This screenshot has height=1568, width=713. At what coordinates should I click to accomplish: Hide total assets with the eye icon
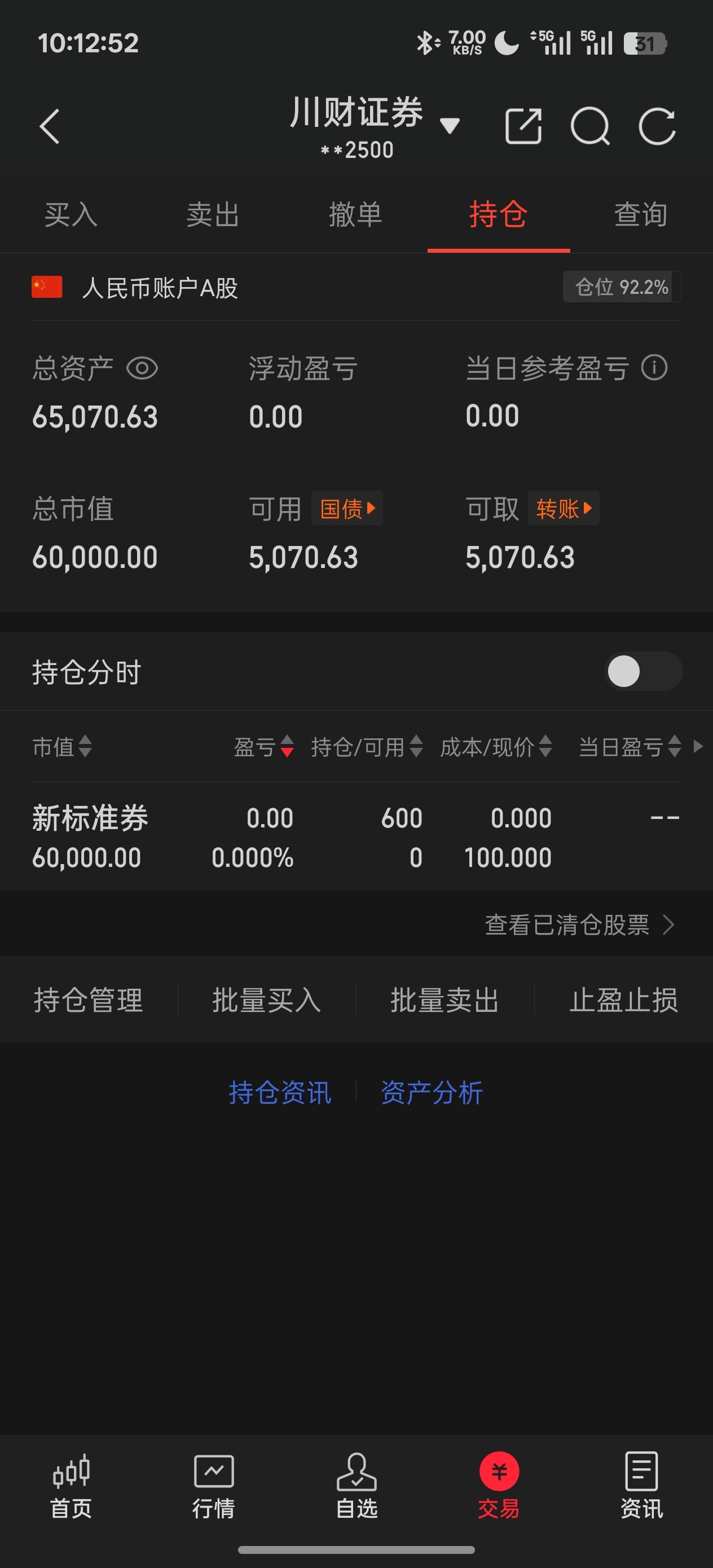142,368
